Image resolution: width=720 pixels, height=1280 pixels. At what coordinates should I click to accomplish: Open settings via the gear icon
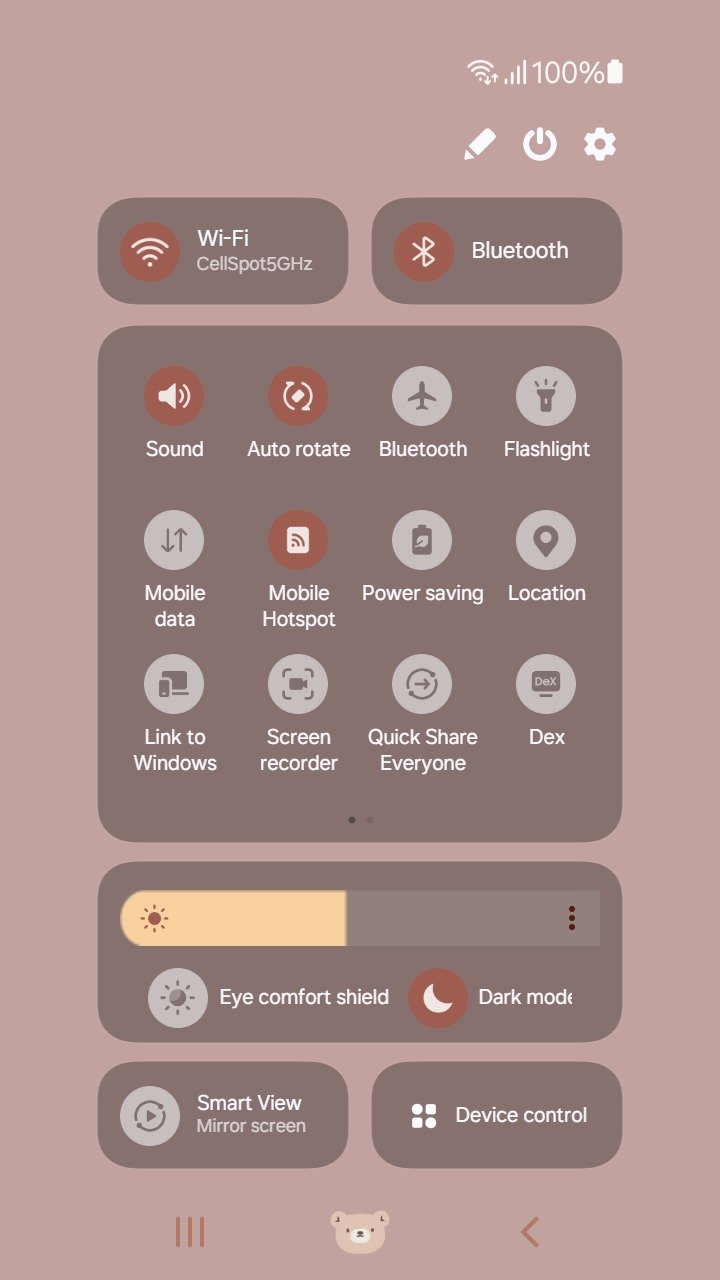click(x=600, y=145)
